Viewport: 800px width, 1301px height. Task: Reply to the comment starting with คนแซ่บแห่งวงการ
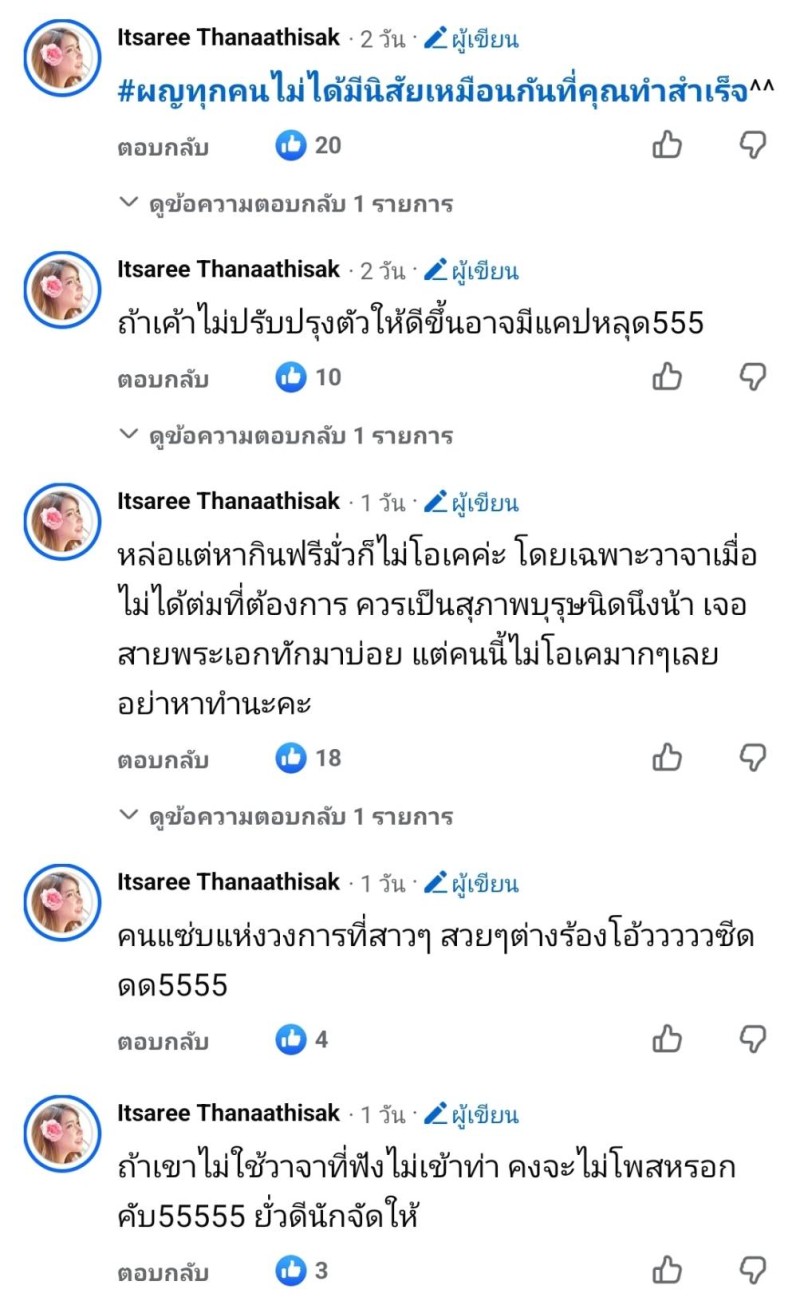(x=163, y=1041)
